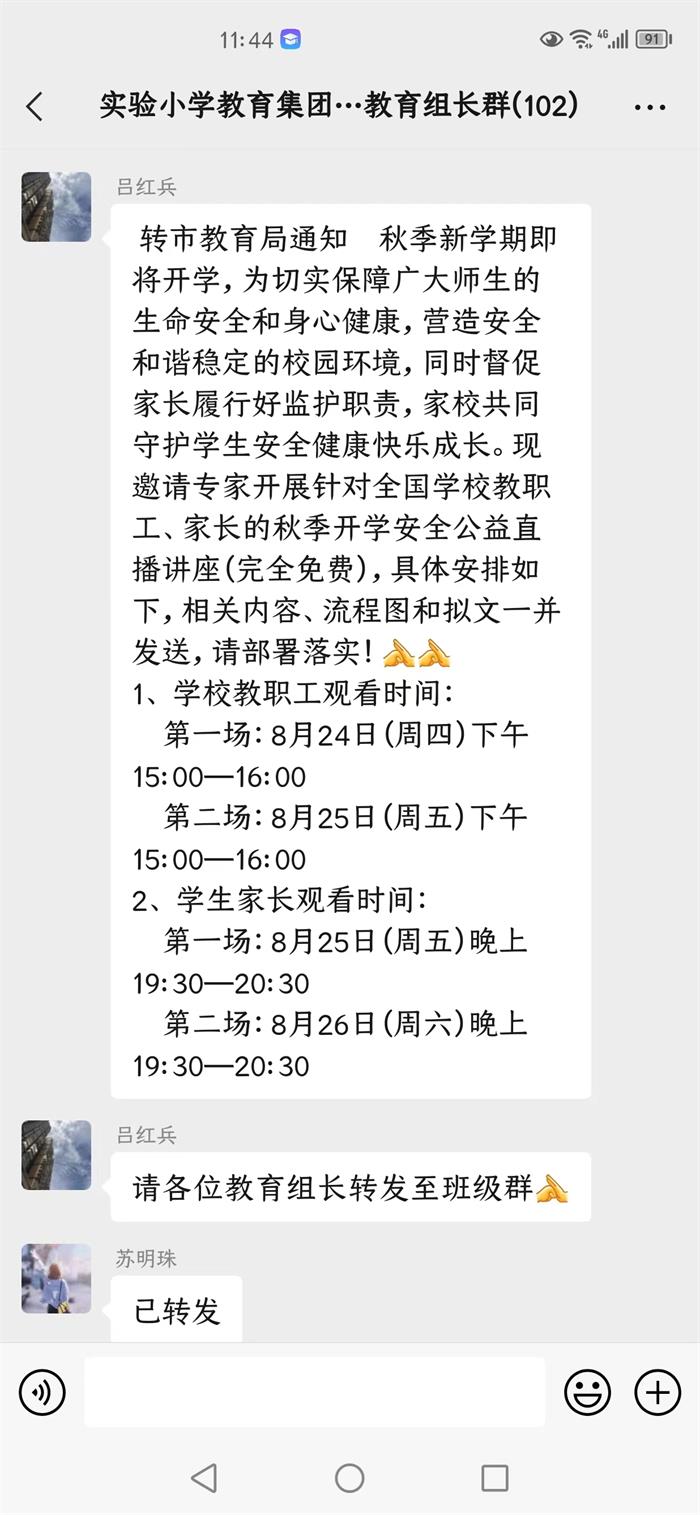The image size is (700, 1515).
Task: Go back from the group chat
Action: click(35, 107)
